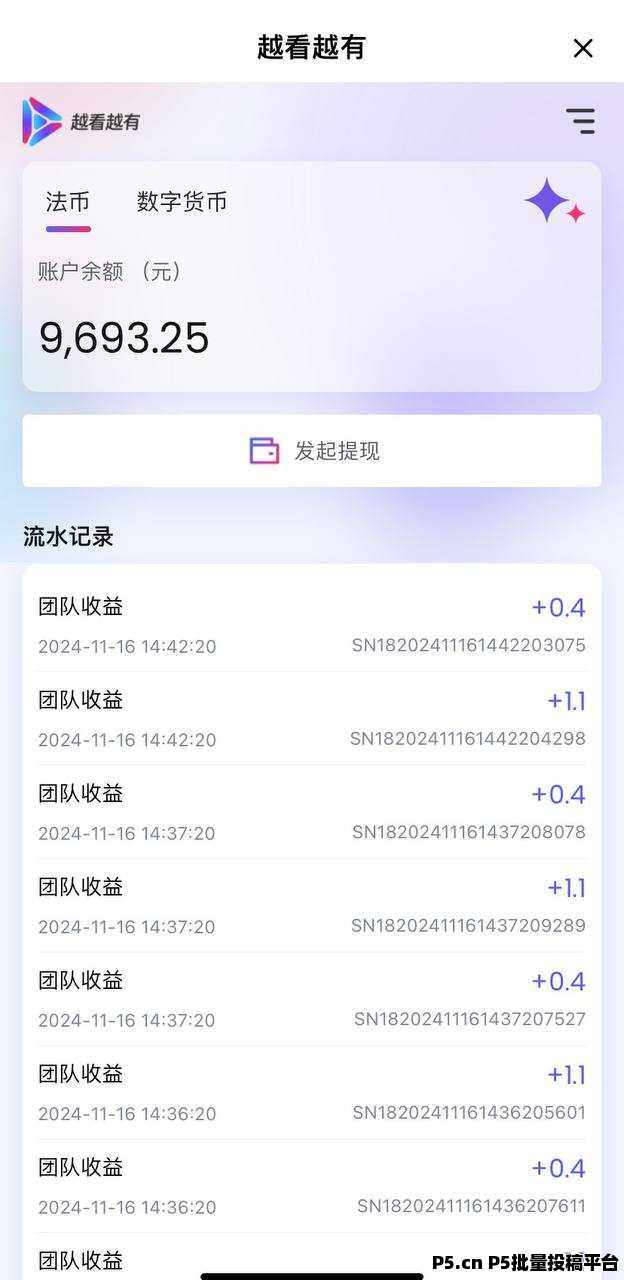
Task: Open the hamburger menu
Action: pos(580,121)
